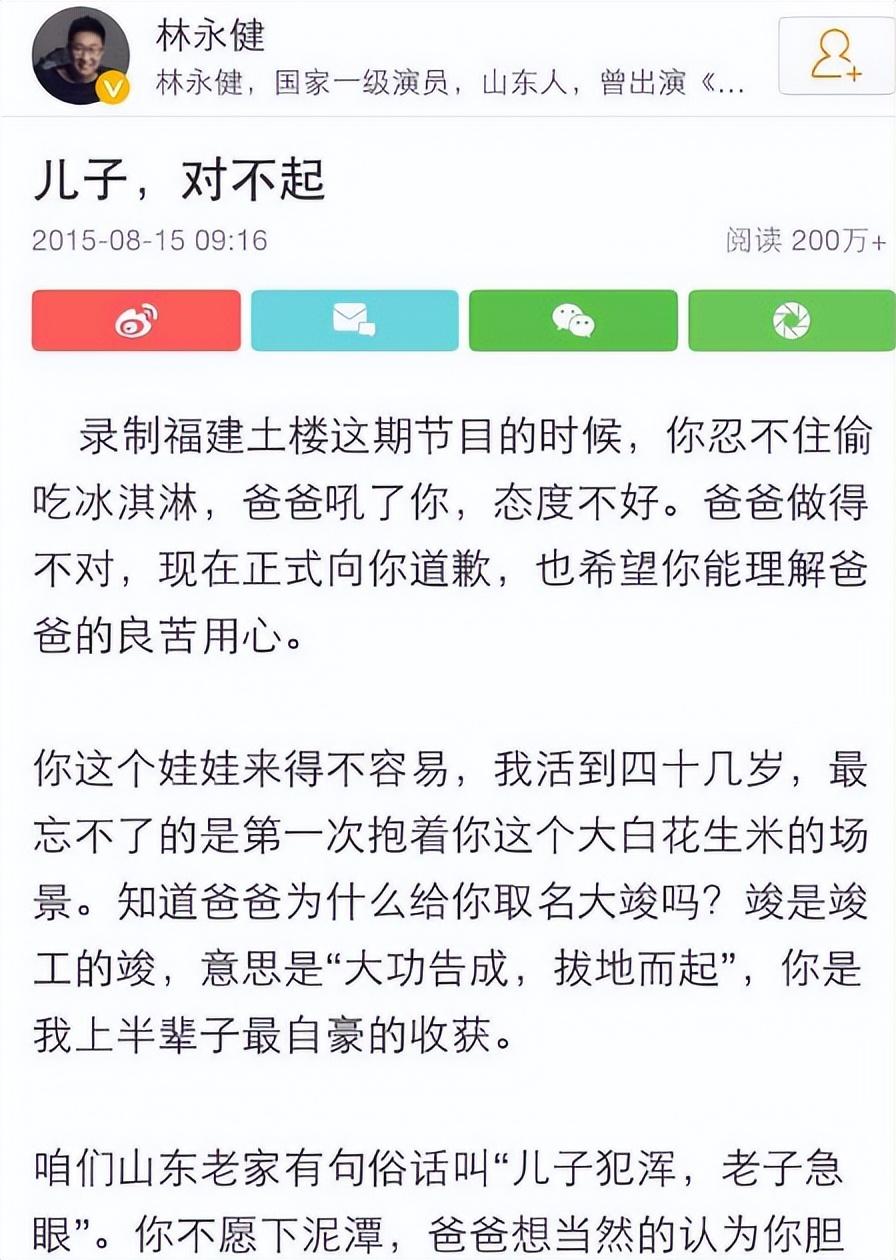Open 林永健's profile avatar picture
The image size is (896, 1260).
pyautogui.click(x=78, y=55)
